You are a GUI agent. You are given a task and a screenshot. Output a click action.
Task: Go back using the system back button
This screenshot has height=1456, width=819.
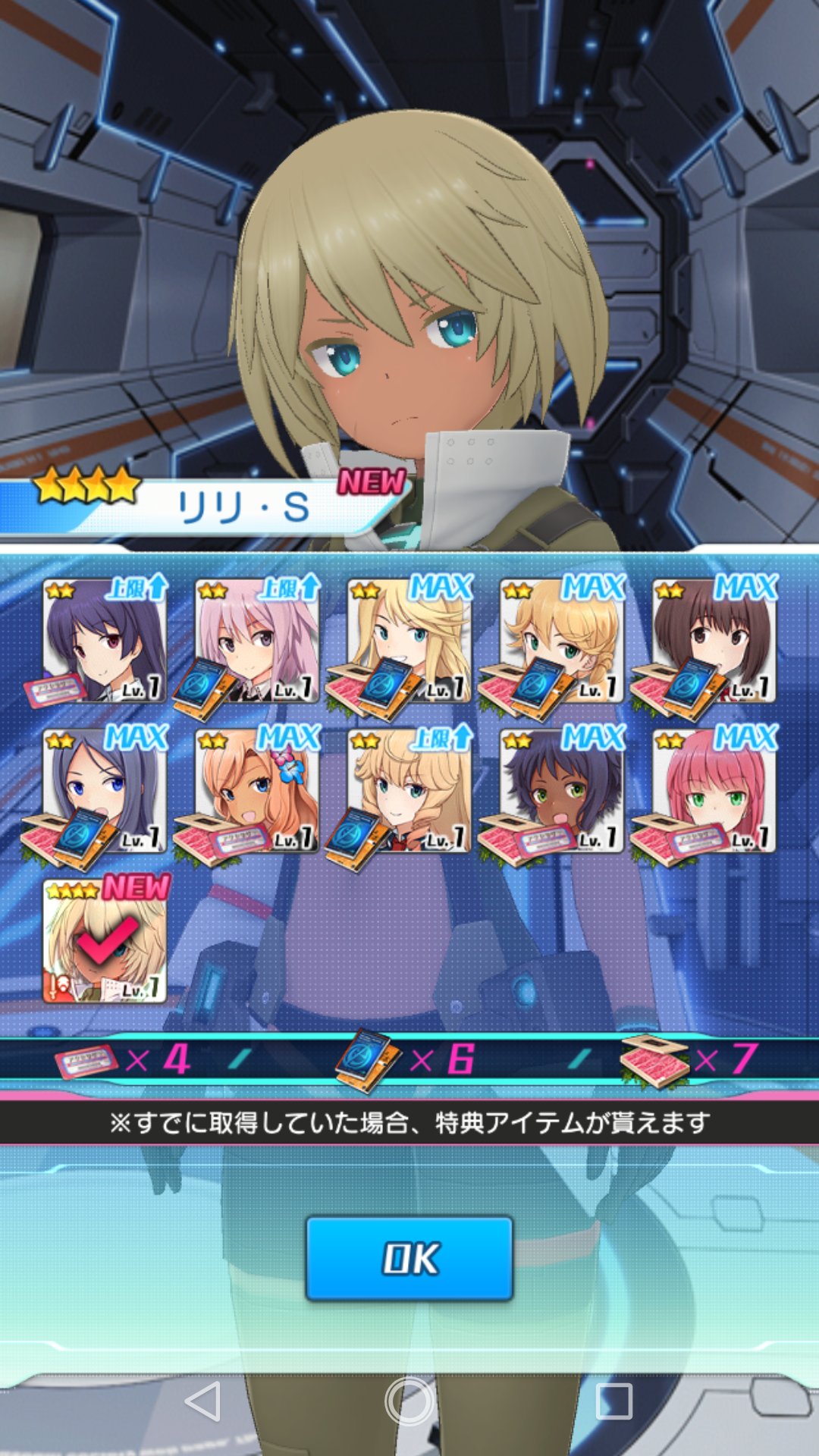[x=203, y=1401]
